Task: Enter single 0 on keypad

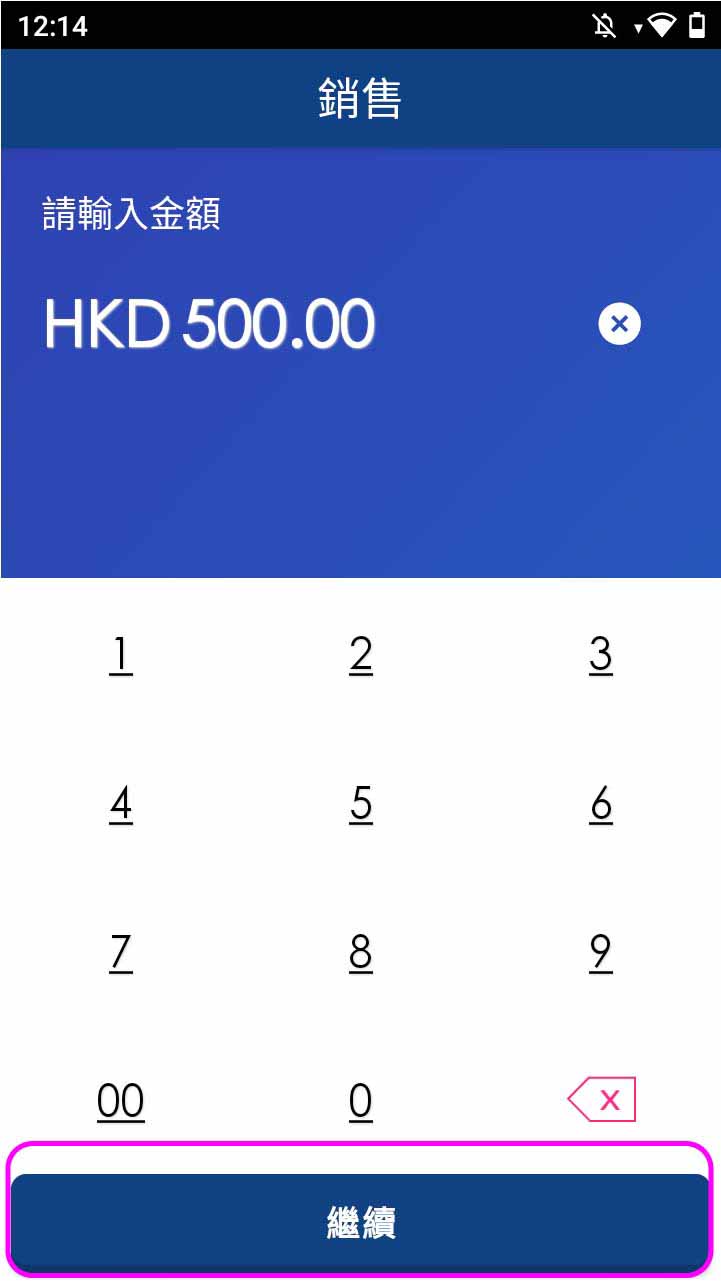Action: pos(361,1100)
